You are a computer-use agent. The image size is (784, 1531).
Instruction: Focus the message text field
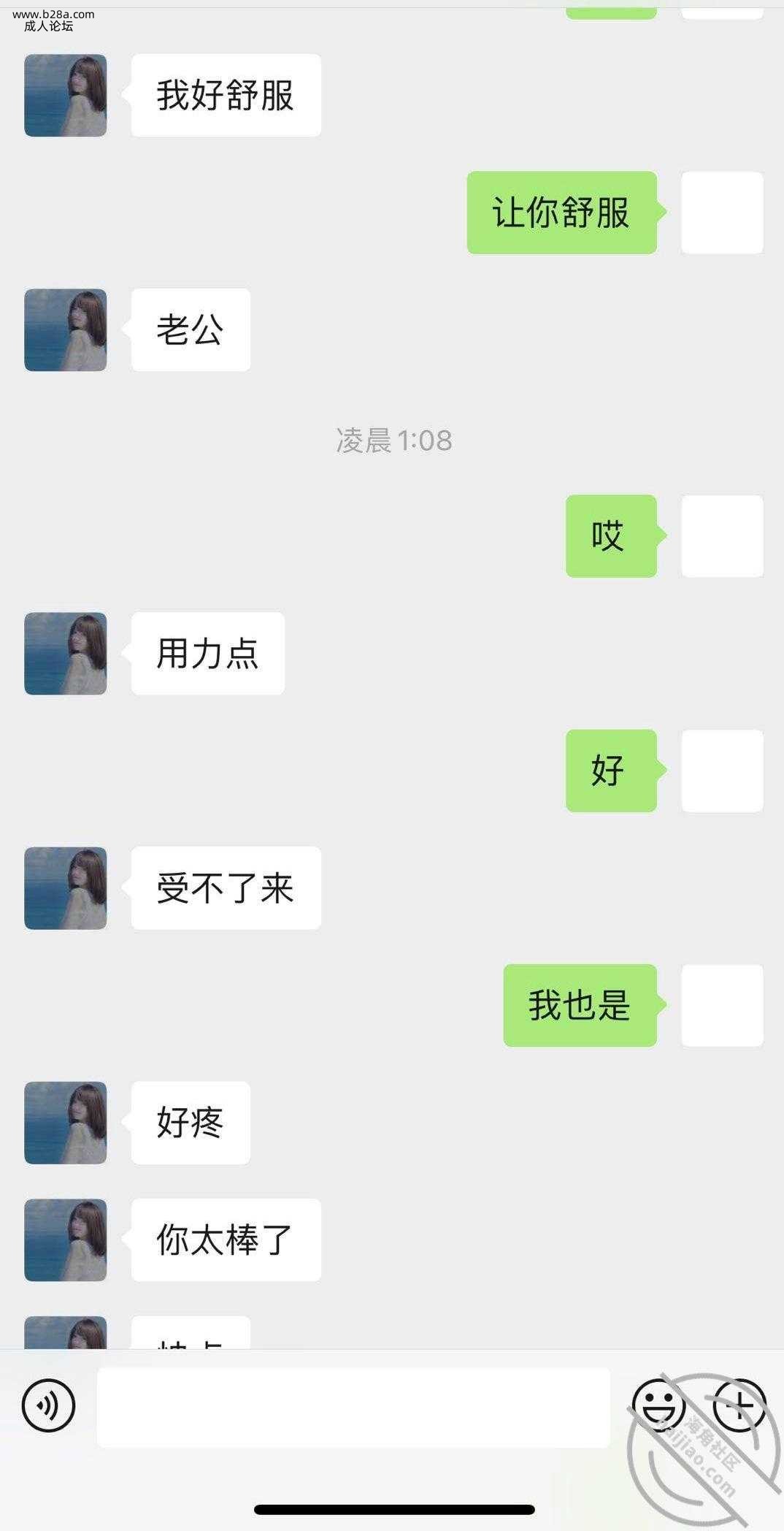tap(353, 1408)
